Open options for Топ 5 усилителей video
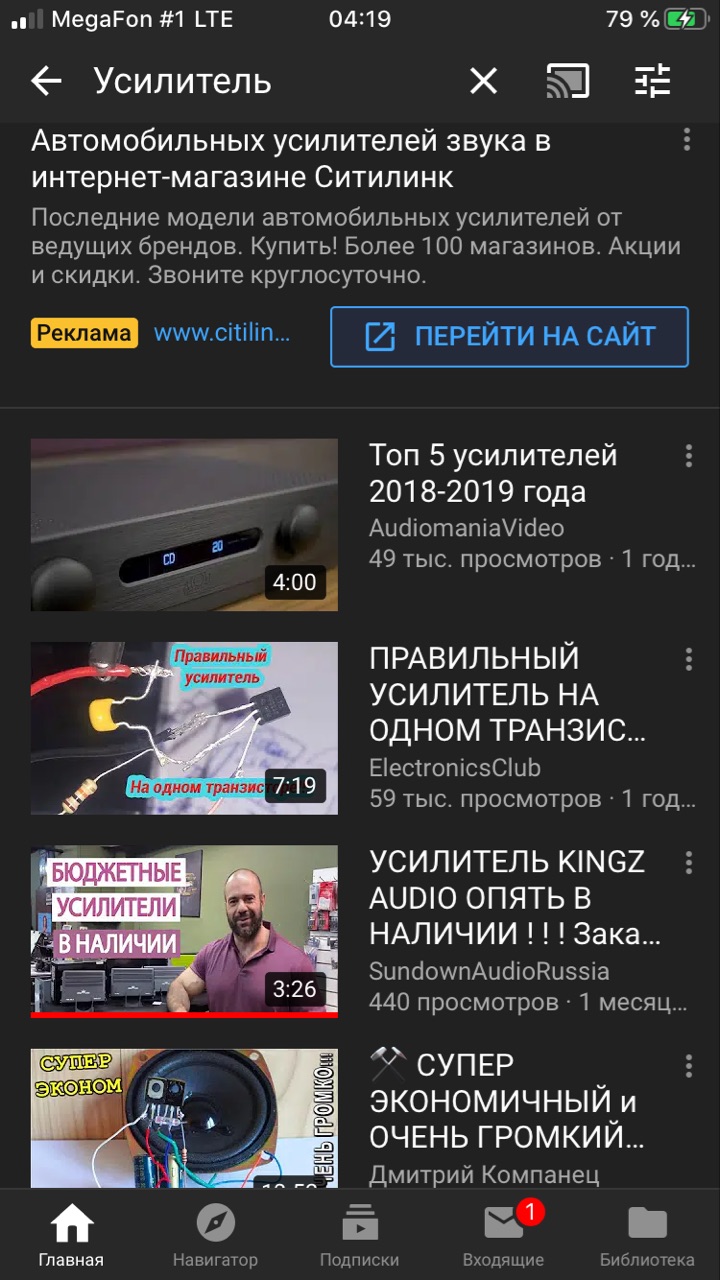Screen dimensions: 720x1280 689,457
